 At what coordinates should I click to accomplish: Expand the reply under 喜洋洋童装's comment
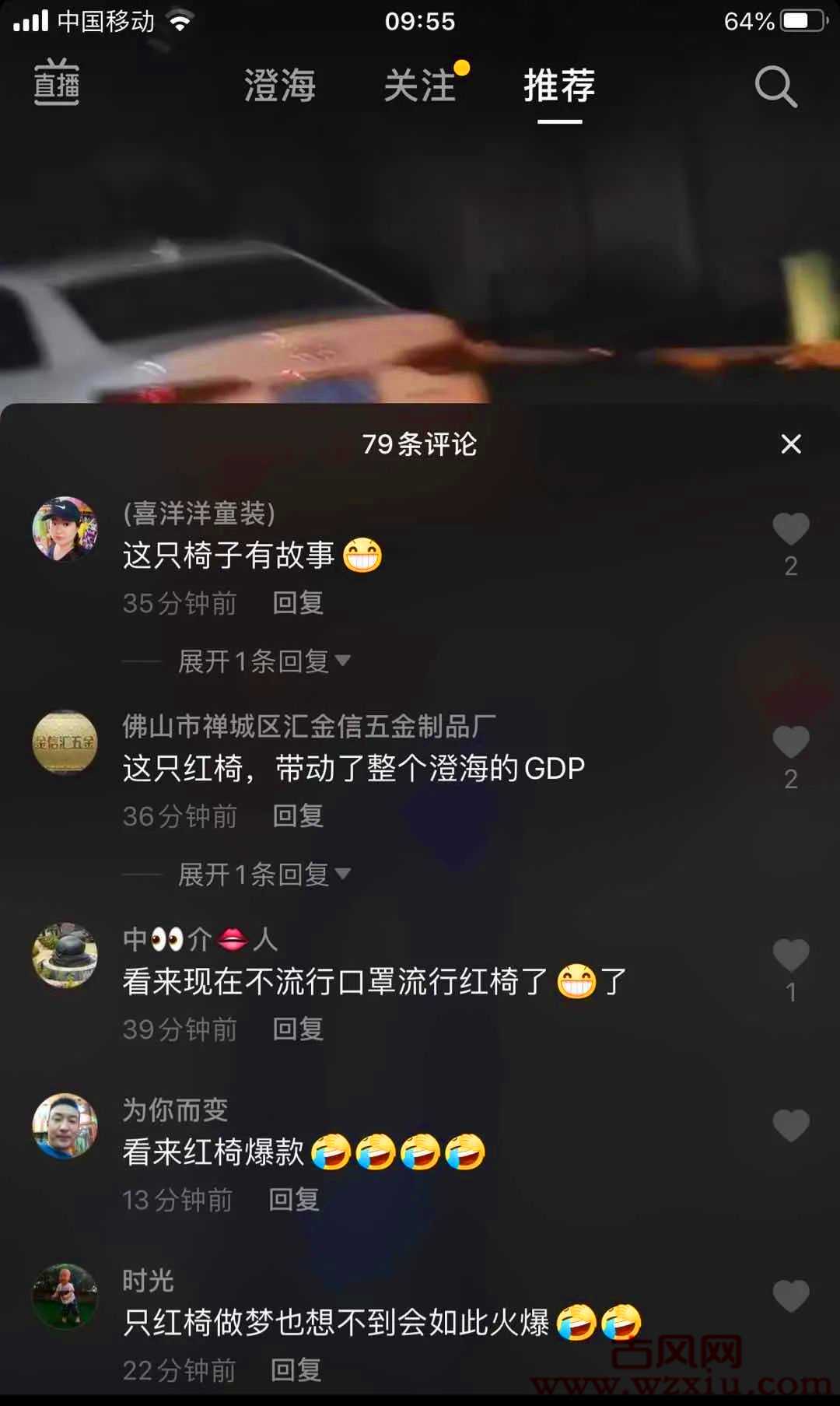click(x=264, y=661)
